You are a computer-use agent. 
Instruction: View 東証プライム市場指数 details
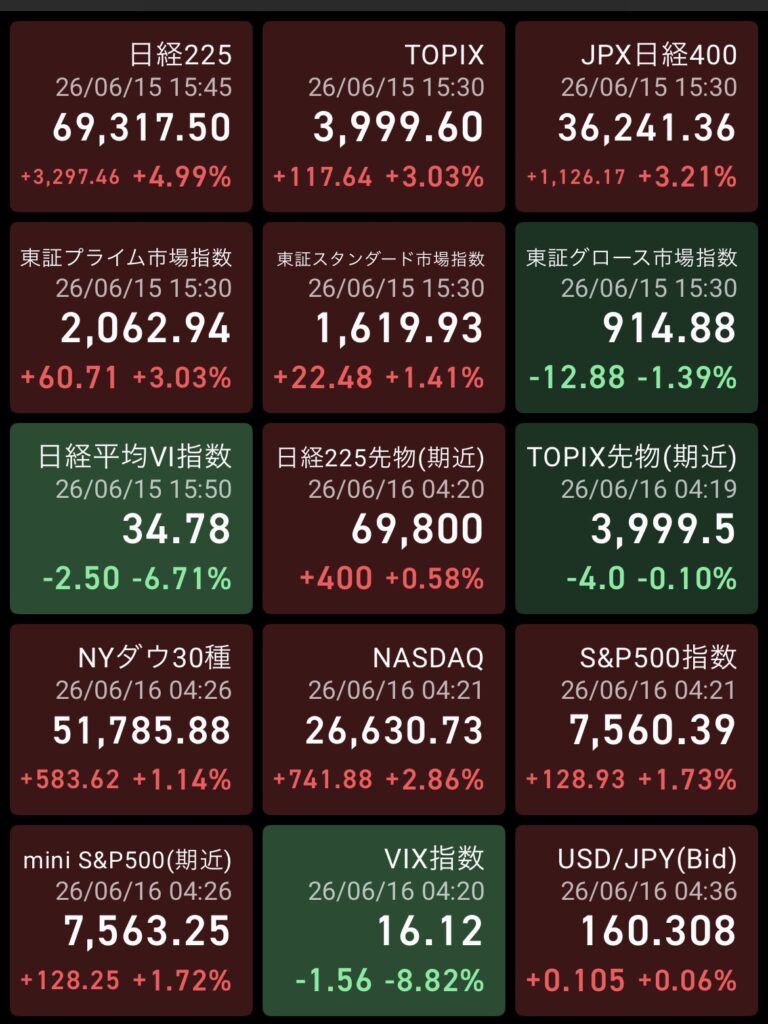[x=131, y=317]
